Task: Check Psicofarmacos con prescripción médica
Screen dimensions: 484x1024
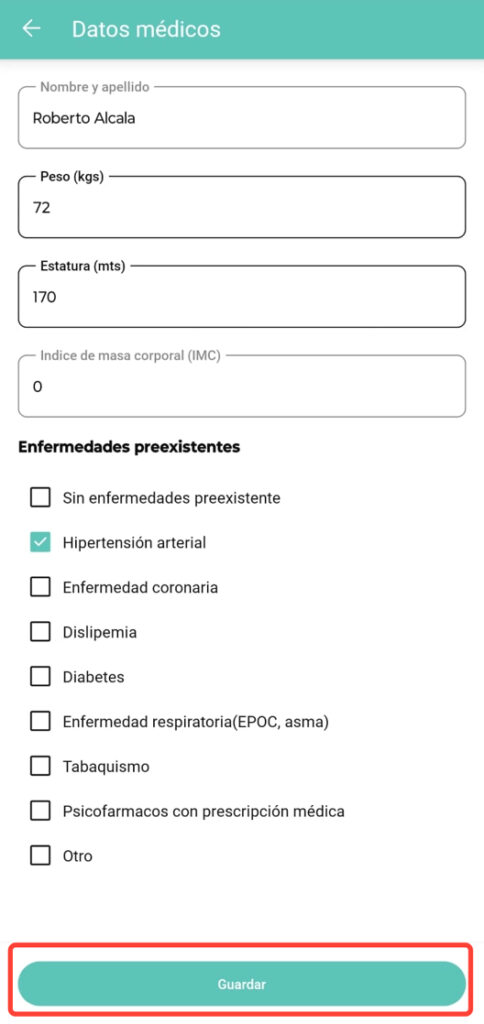Action: [40, 811]
